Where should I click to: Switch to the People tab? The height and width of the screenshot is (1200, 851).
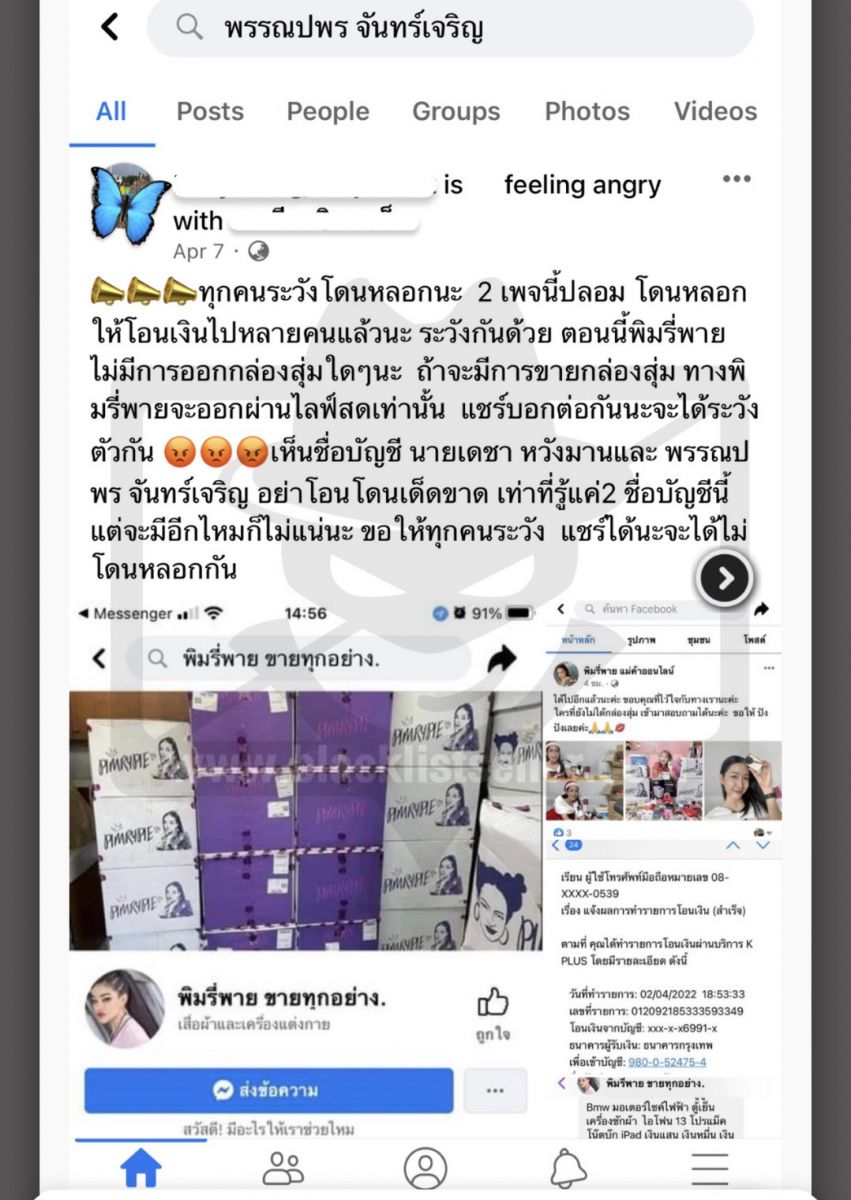coord(328,111)
